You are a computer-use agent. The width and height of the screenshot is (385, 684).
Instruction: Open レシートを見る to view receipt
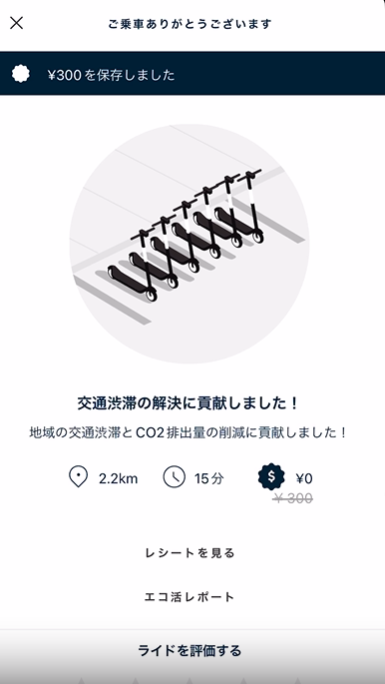[x=190, y=553]
